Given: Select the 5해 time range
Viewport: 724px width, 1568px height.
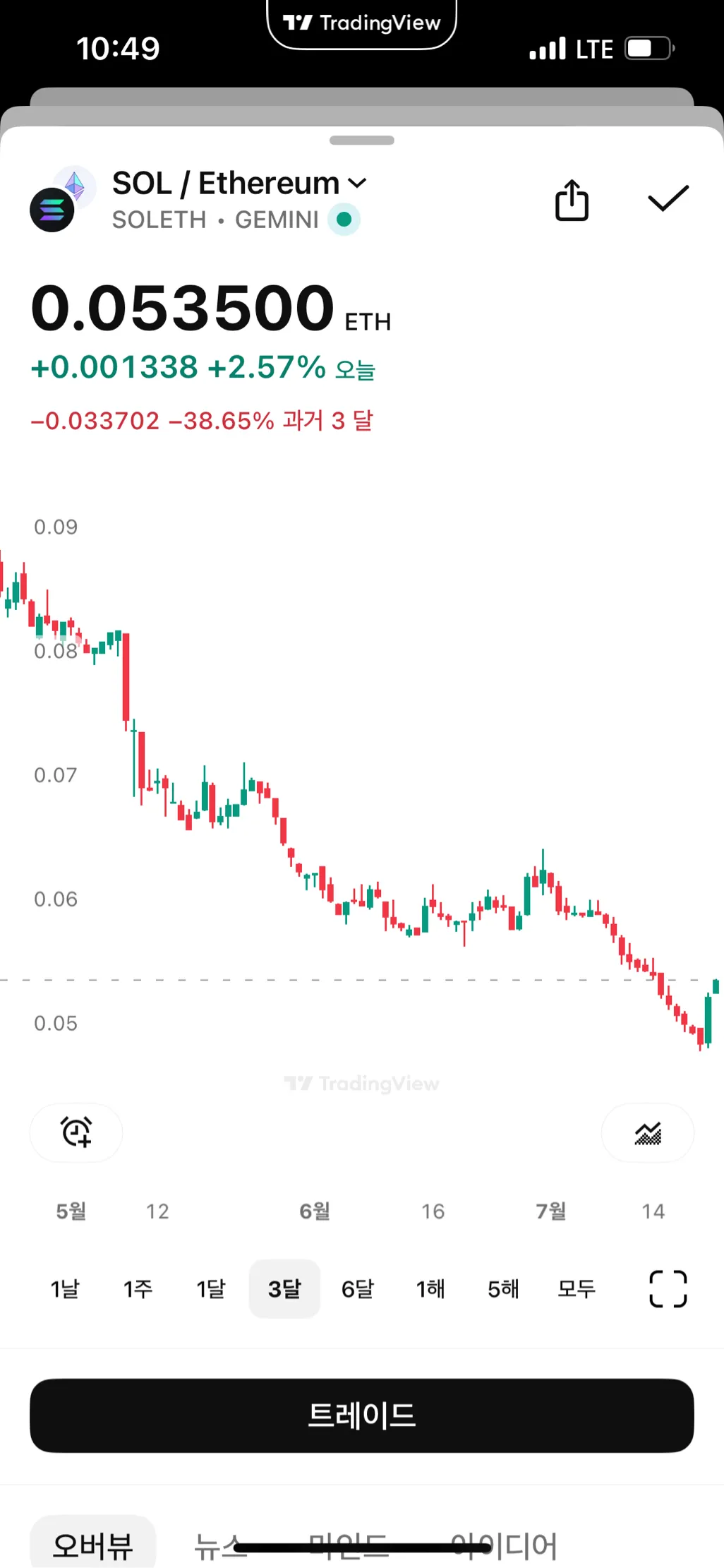Looking at the screenshot, I should (503, 1289).
